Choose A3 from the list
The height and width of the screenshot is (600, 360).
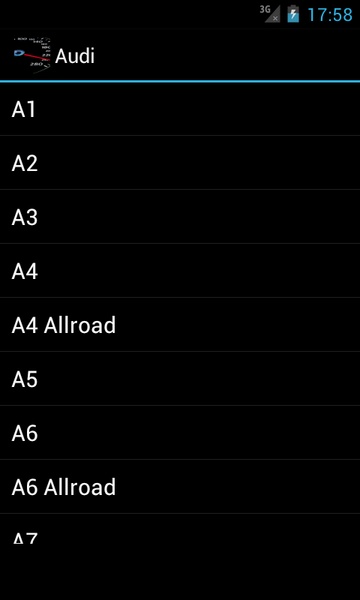coord(180,217)
